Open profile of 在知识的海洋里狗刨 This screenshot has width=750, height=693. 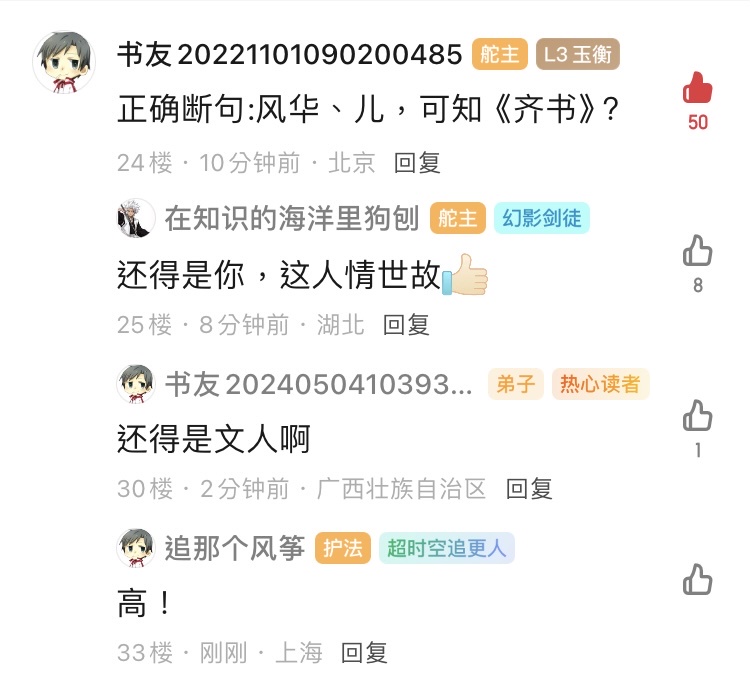tap(292, 218)
